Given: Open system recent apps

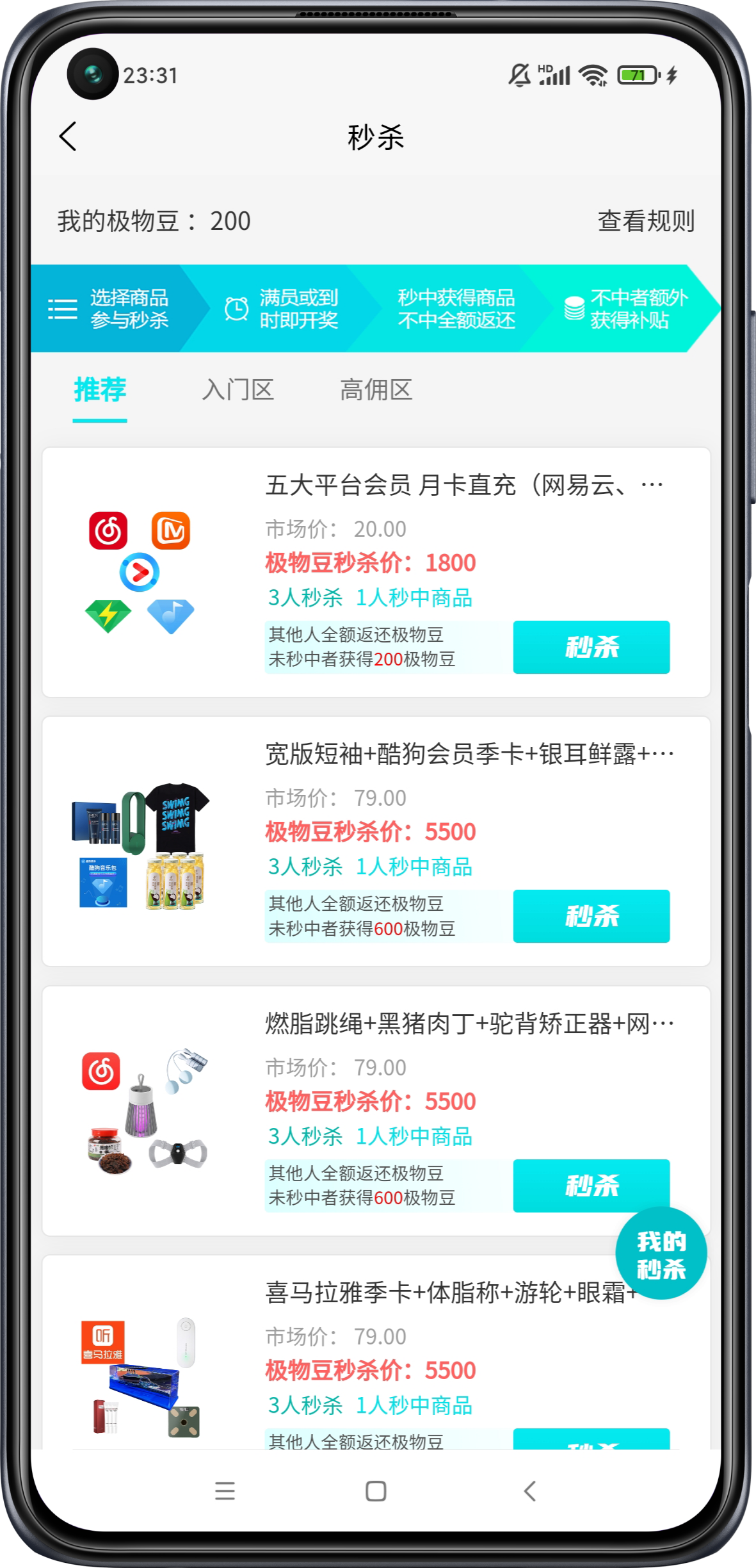Looking at the screenshot, I should pyautogui.click(x=225, y=1491).
